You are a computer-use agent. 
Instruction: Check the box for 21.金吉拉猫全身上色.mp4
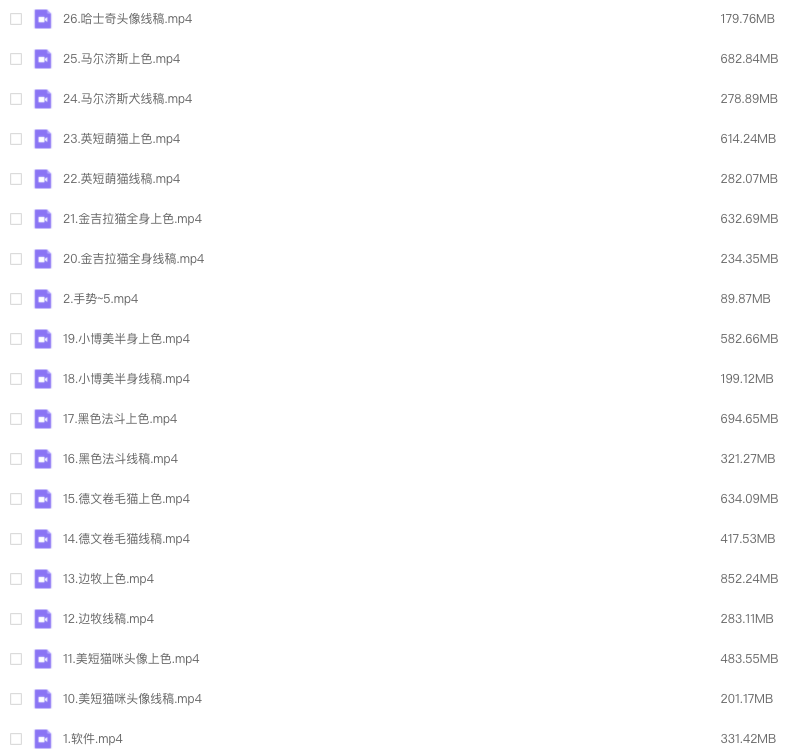[16, 219]
